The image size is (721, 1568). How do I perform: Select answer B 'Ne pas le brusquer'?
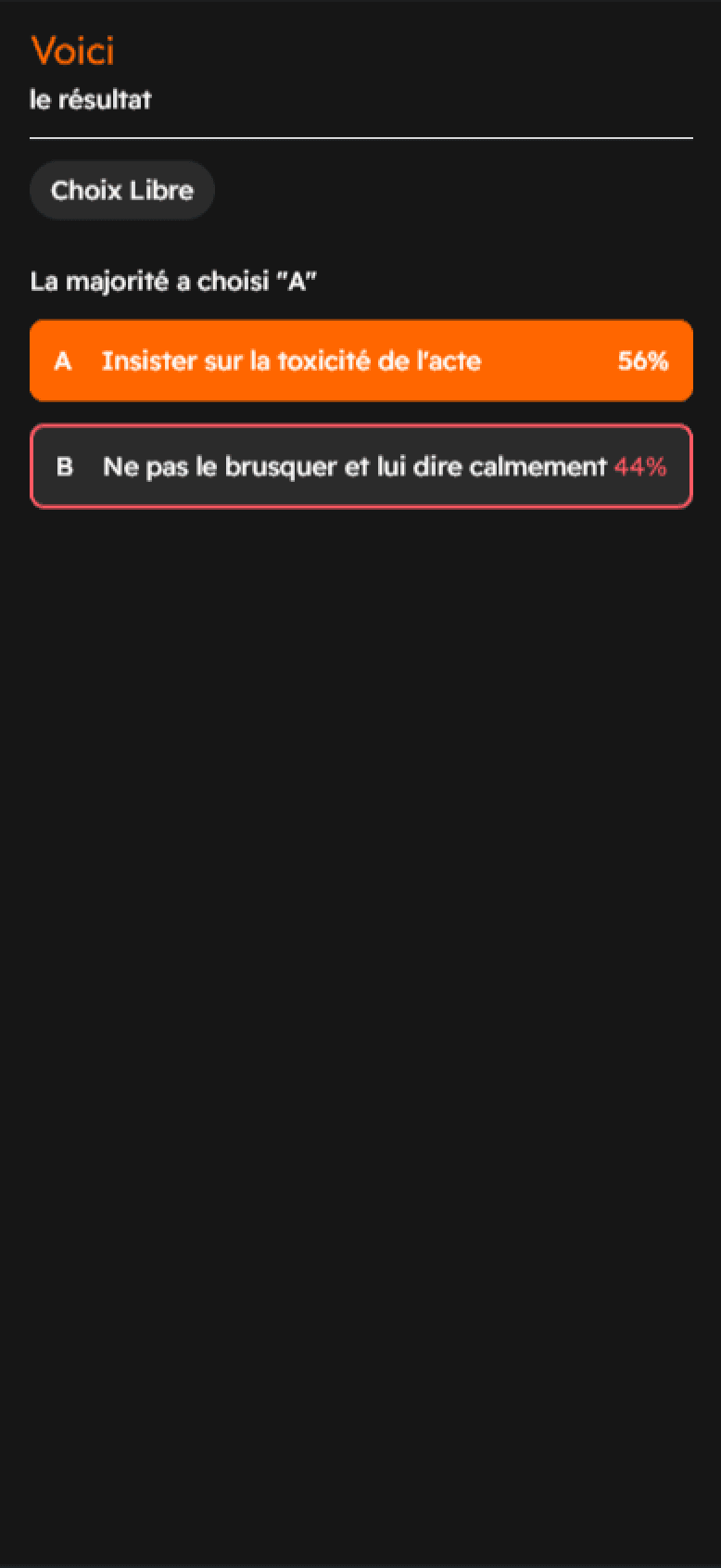(x=360, y=466)
